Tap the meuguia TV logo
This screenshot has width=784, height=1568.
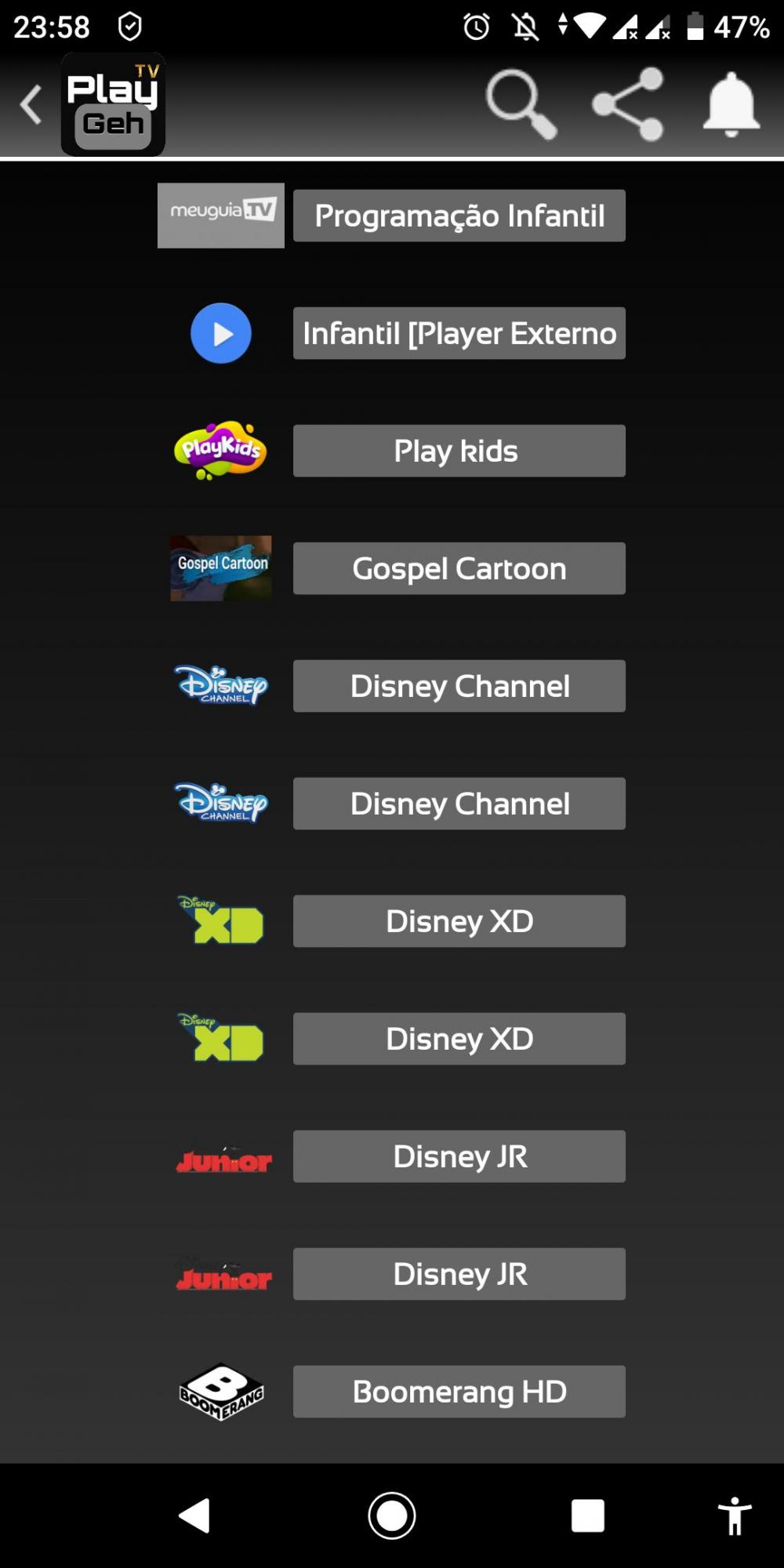221,216
